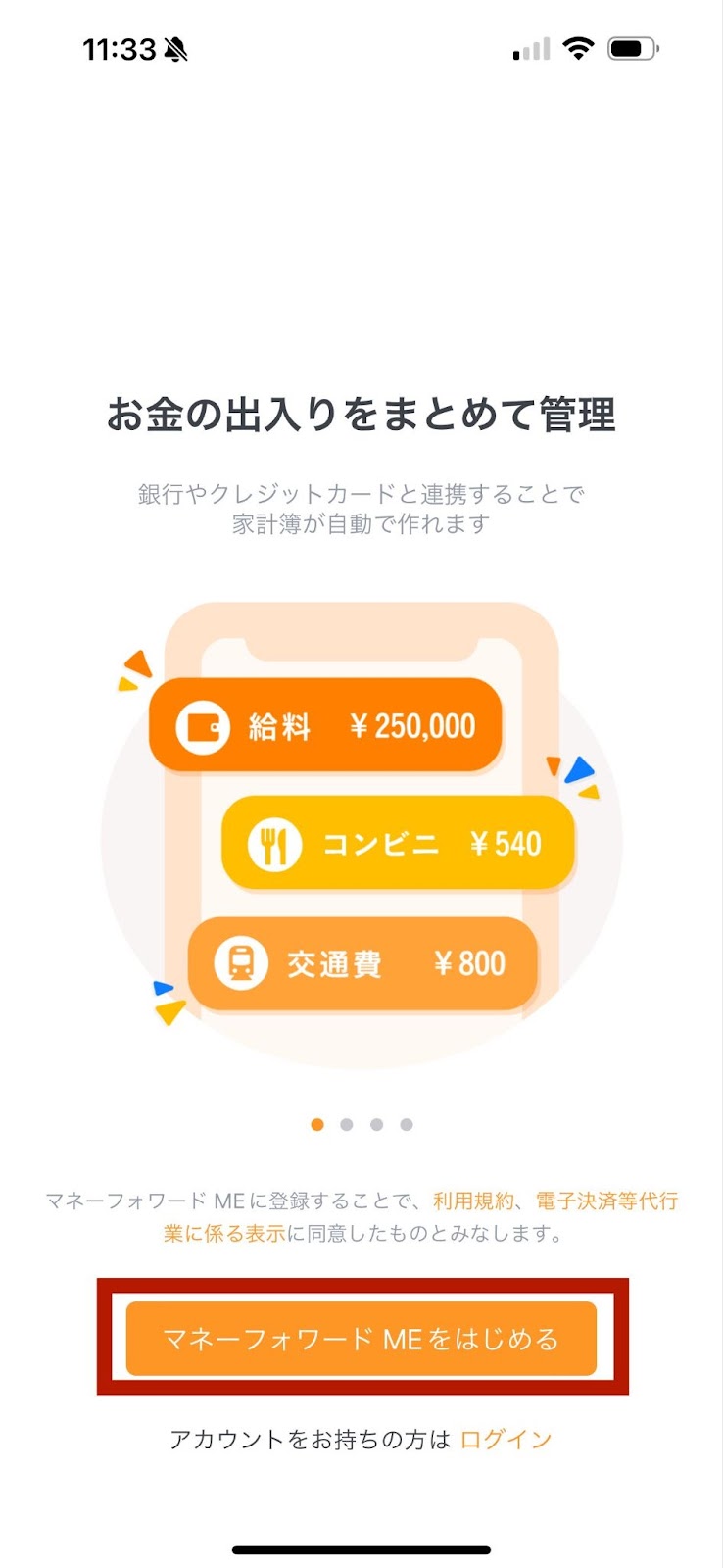The image size is (723, 1568).
Task: Select the second page indicator dot
Action: (x=347, y=1124)
